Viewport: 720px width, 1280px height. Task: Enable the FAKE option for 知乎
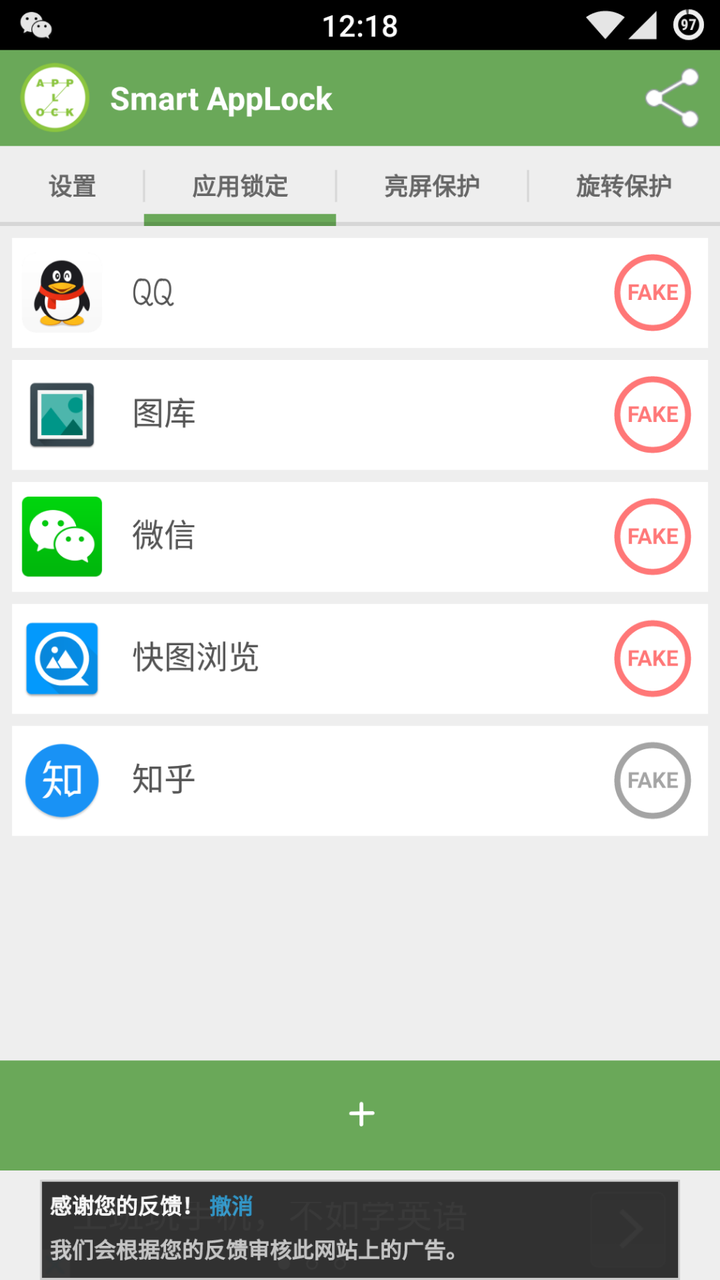pos(652,781)
